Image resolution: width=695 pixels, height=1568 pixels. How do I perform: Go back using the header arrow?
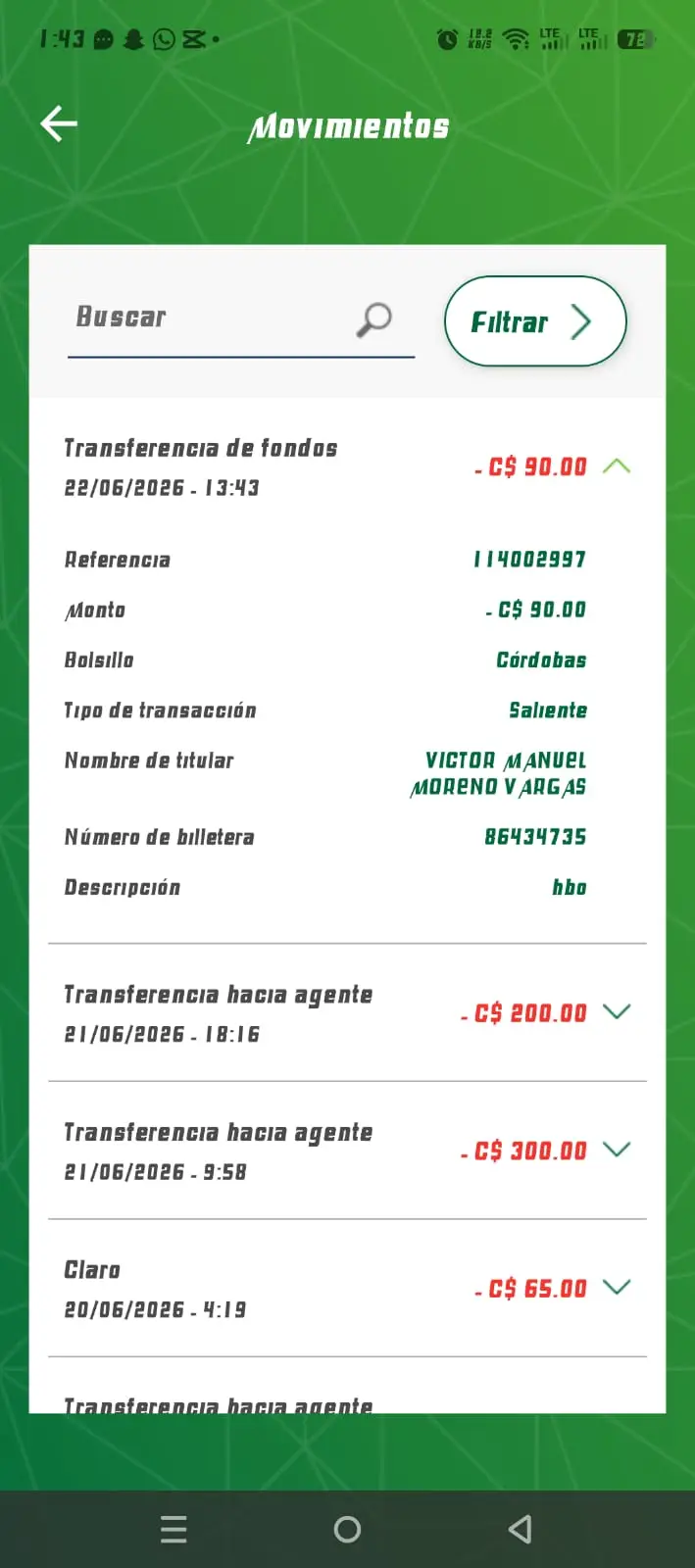(59, 123)
